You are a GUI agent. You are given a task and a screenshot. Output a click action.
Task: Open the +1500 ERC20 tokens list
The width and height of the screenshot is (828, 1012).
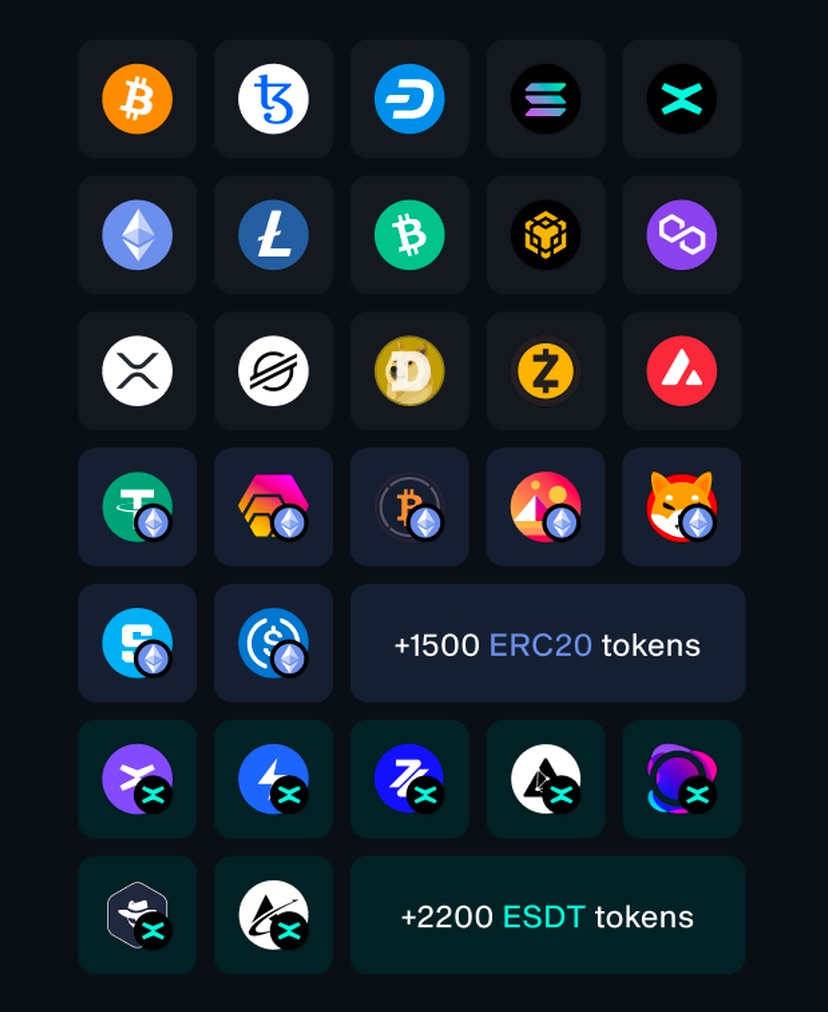click(547, 645)
